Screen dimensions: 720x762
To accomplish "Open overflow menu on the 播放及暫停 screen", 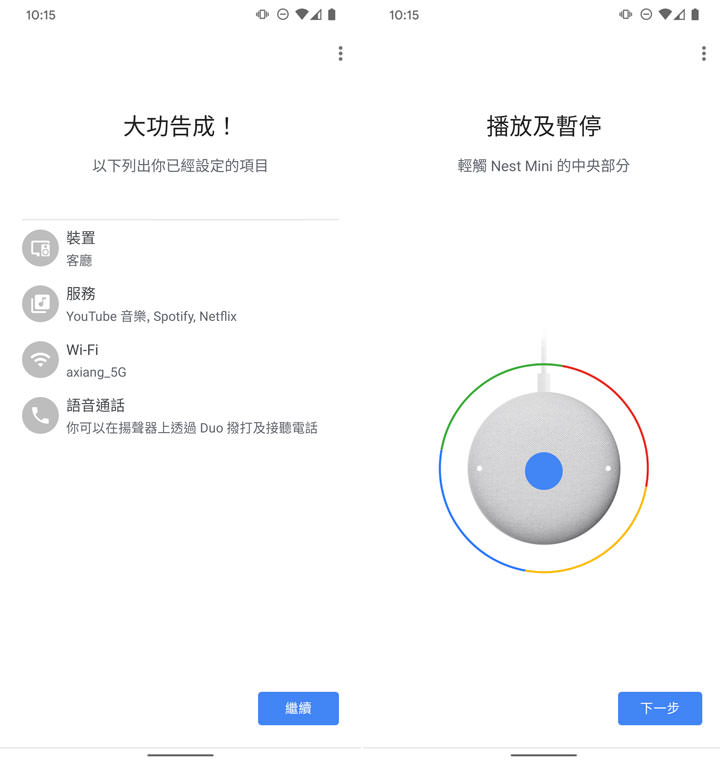I will 704,53.
